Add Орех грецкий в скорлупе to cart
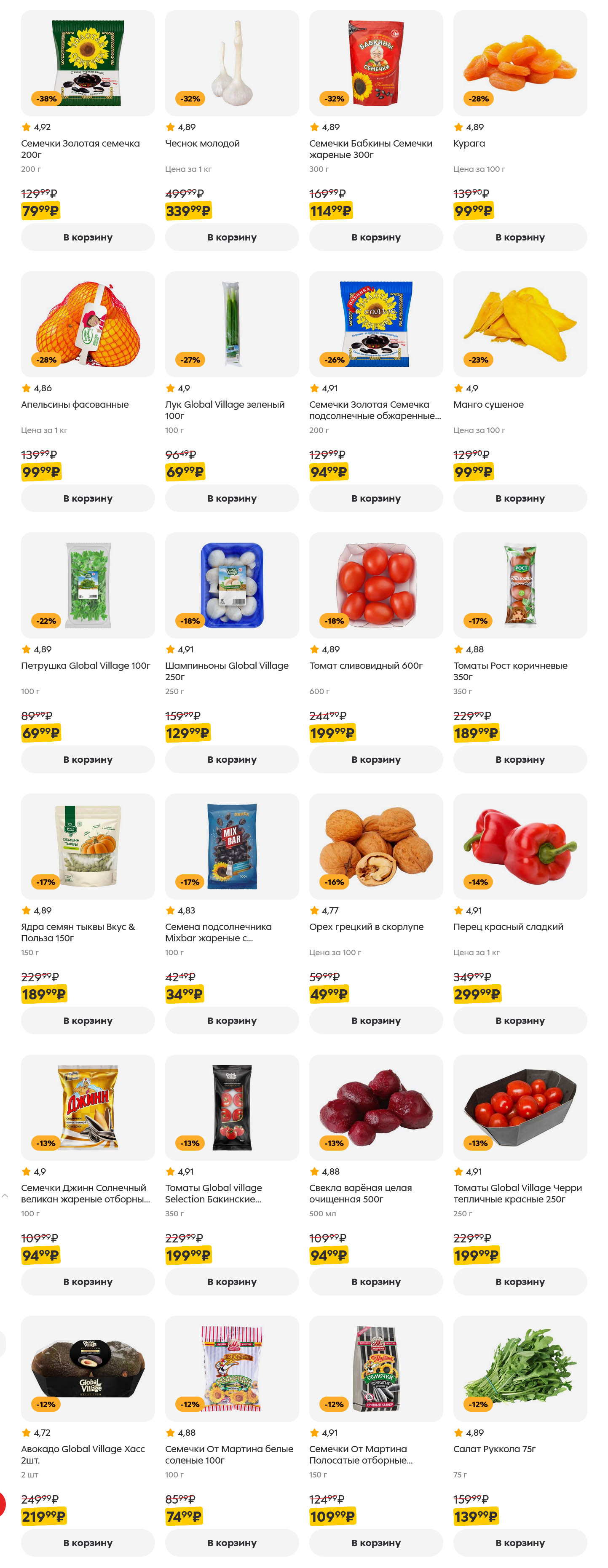The width and height of the screenshot is (608, 1568). coord(376,1020)
